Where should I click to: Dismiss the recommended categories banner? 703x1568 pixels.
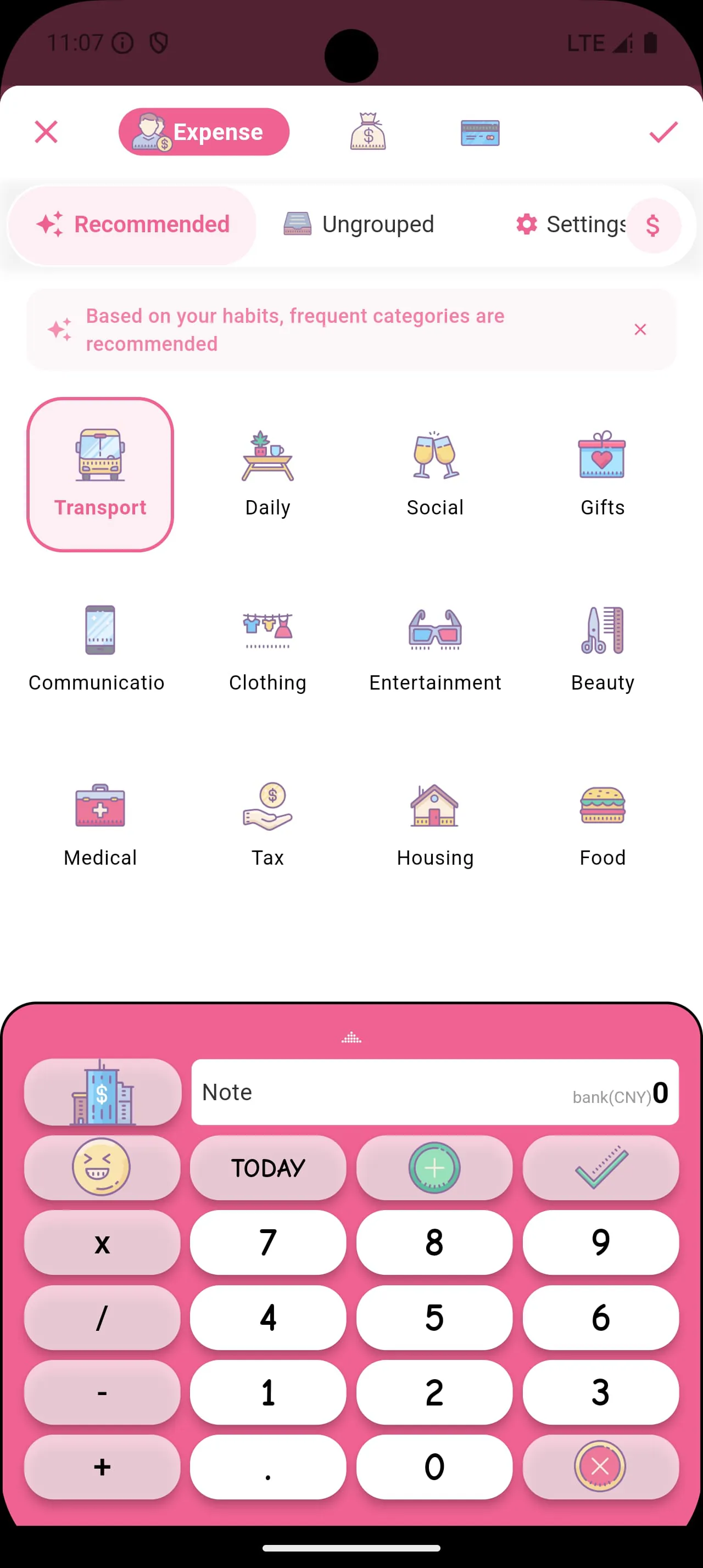pyautogui.click(x=640, y=329)
